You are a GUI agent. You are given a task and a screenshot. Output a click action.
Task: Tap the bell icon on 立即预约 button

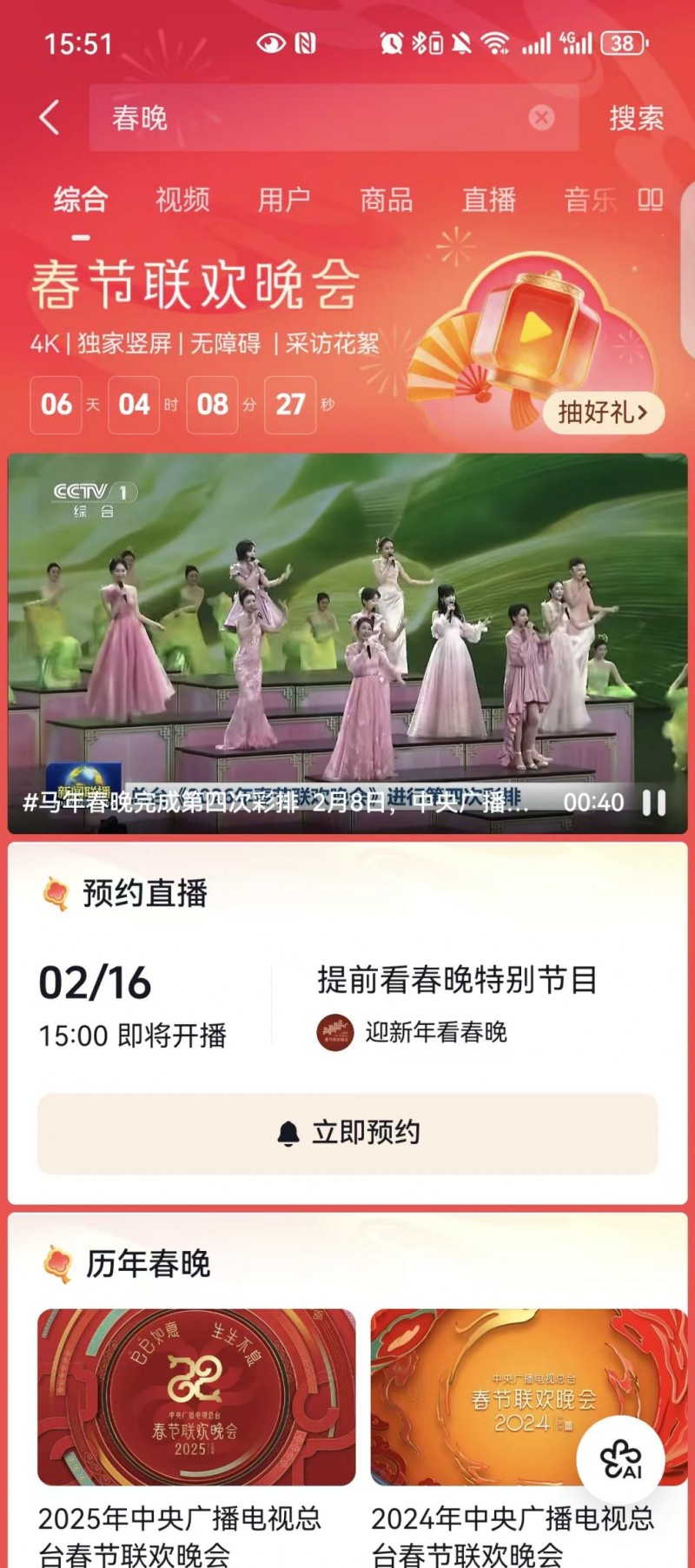291,1132
